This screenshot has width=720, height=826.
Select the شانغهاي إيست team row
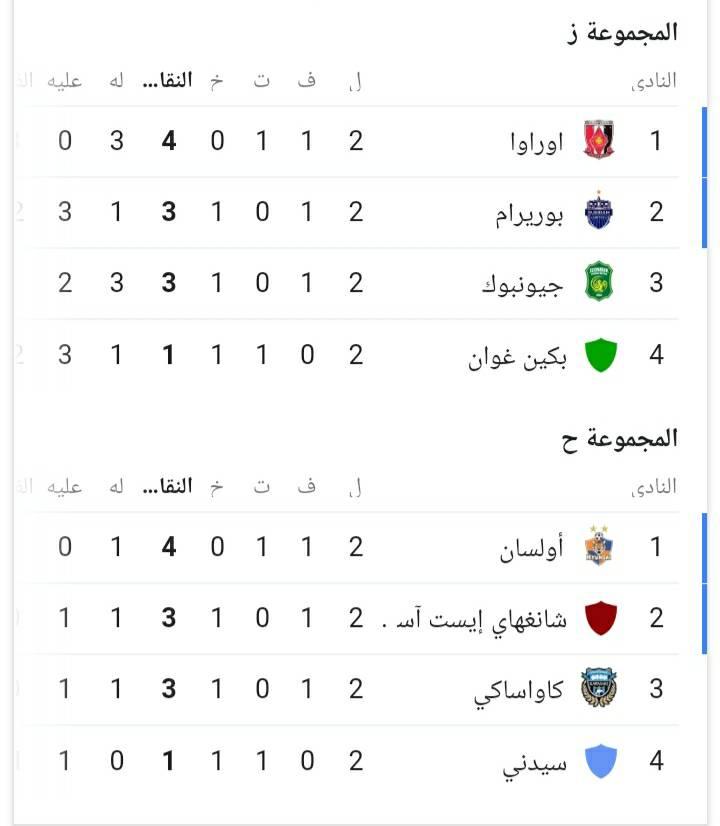coord(347,618)
